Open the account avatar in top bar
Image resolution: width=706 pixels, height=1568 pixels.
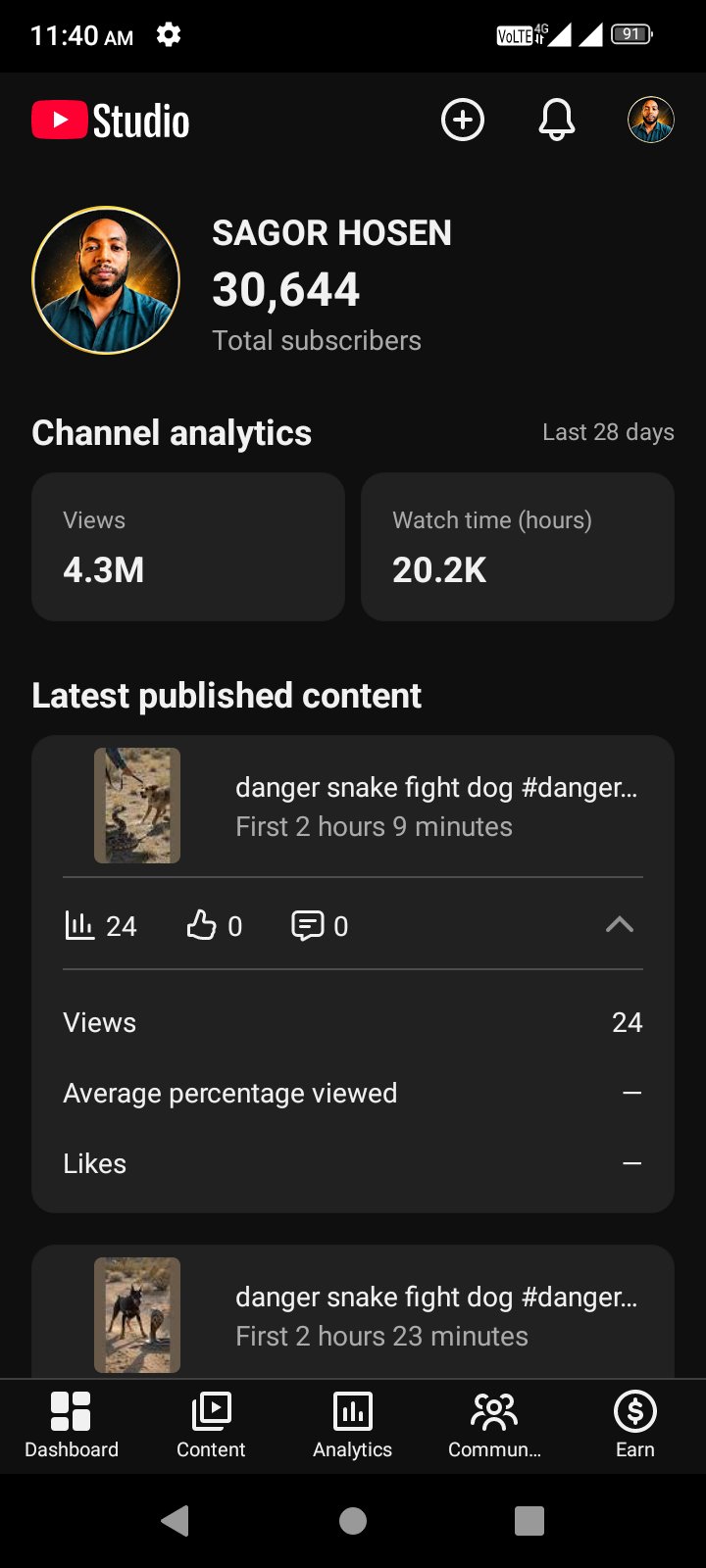click(651, 121)
